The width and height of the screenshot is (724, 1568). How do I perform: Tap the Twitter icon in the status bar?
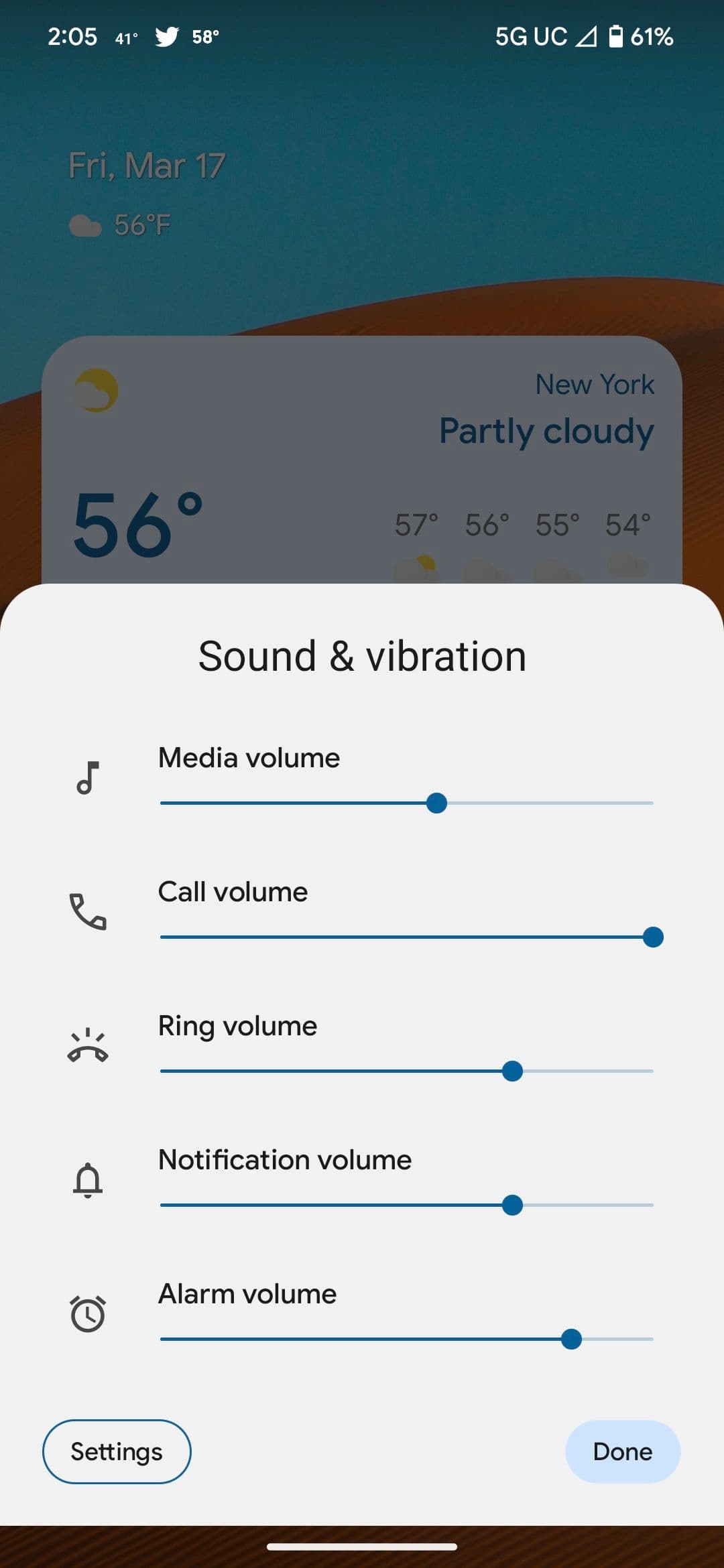click(168, 37)
